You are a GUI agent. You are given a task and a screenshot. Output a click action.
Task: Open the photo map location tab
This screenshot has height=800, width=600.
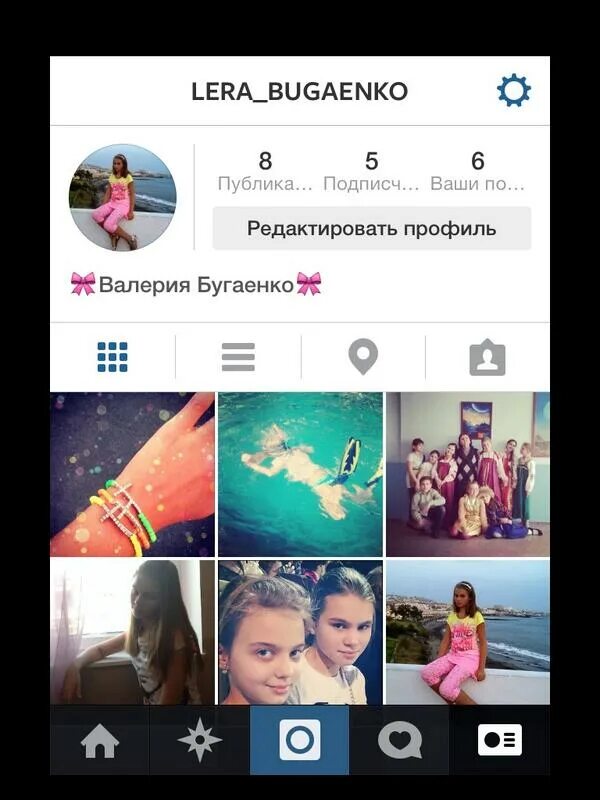click(x=363, y=357)
